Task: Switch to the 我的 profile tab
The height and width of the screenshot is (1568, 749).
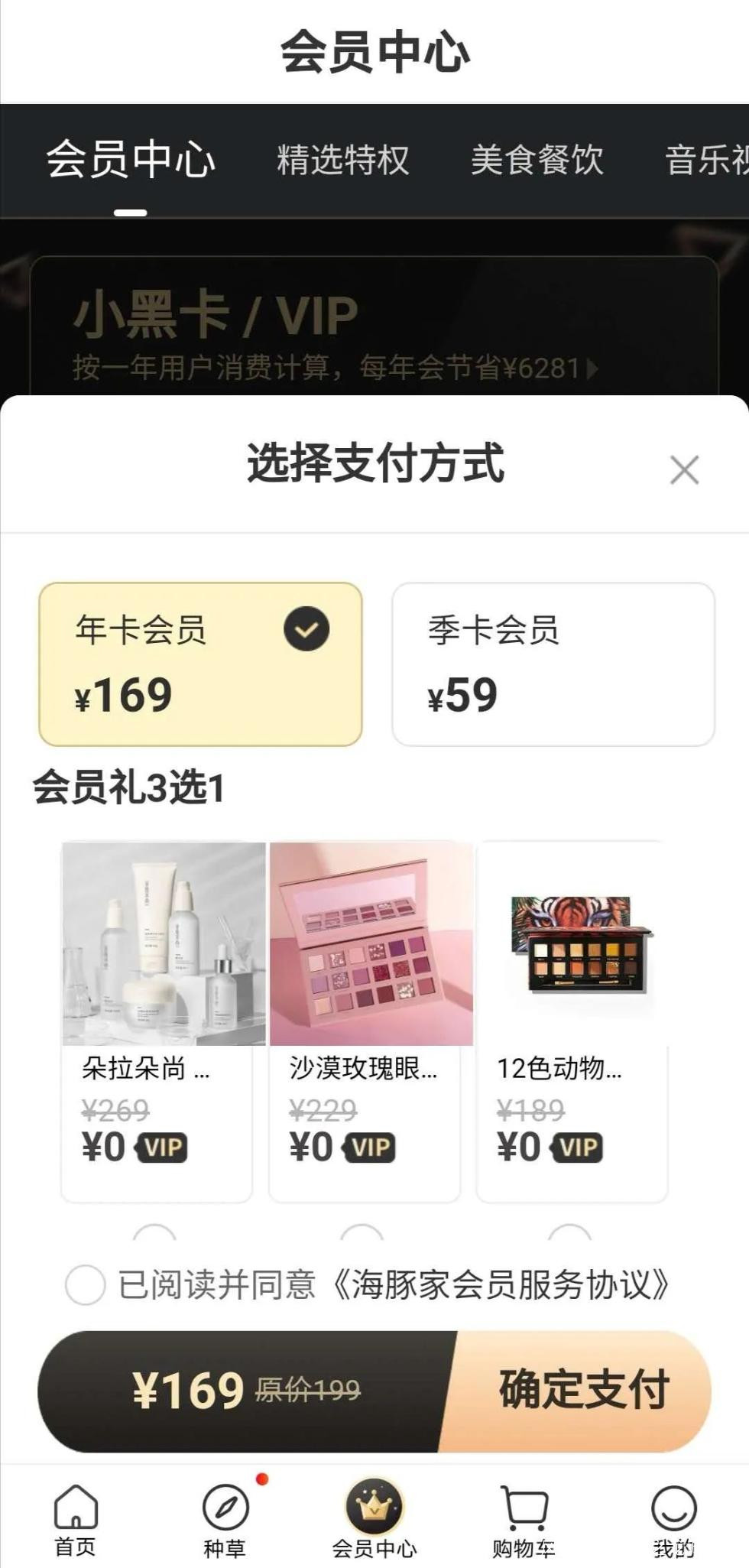Action: pyautogui.click(x=673, y=1520)
